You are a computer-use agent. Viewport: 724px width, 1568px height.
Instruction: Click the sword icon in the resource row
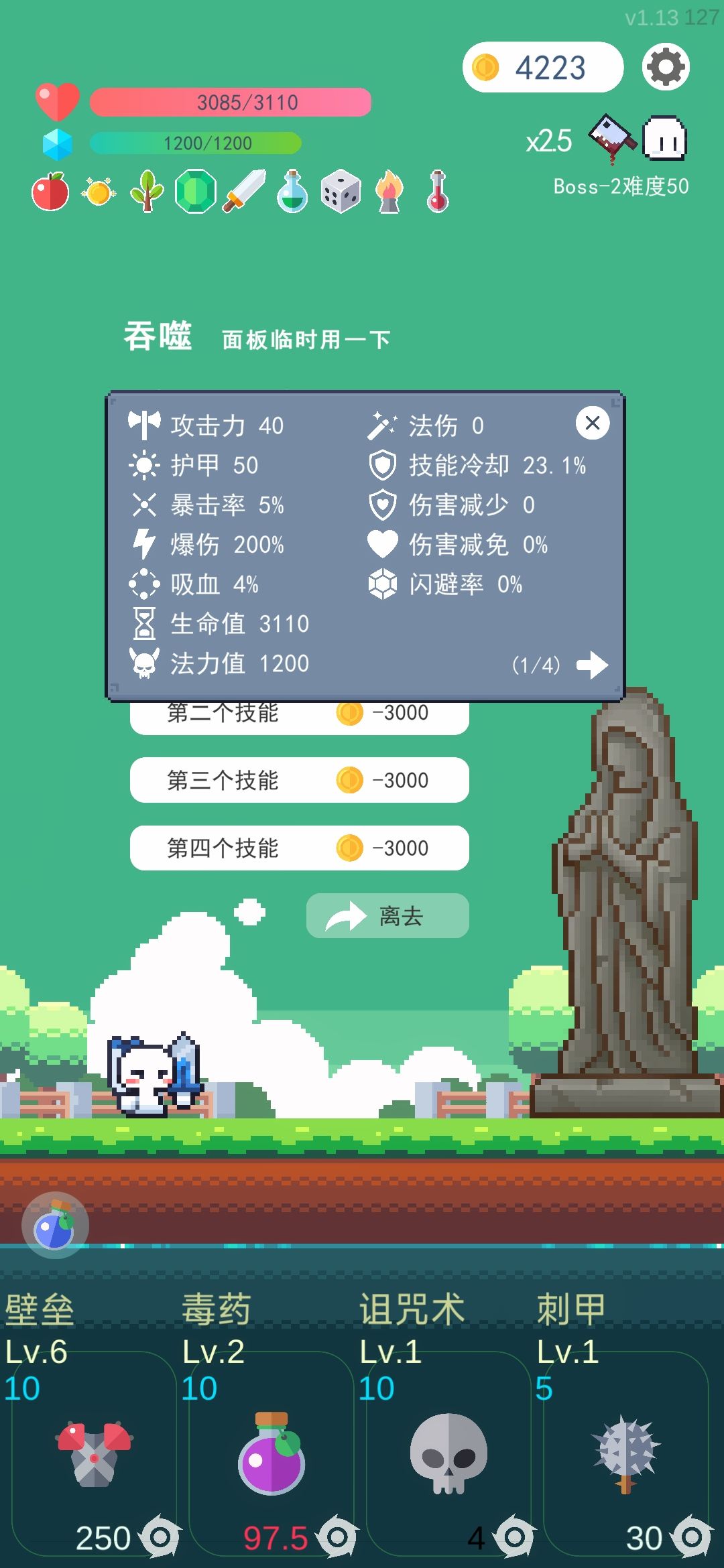(243, 193)
